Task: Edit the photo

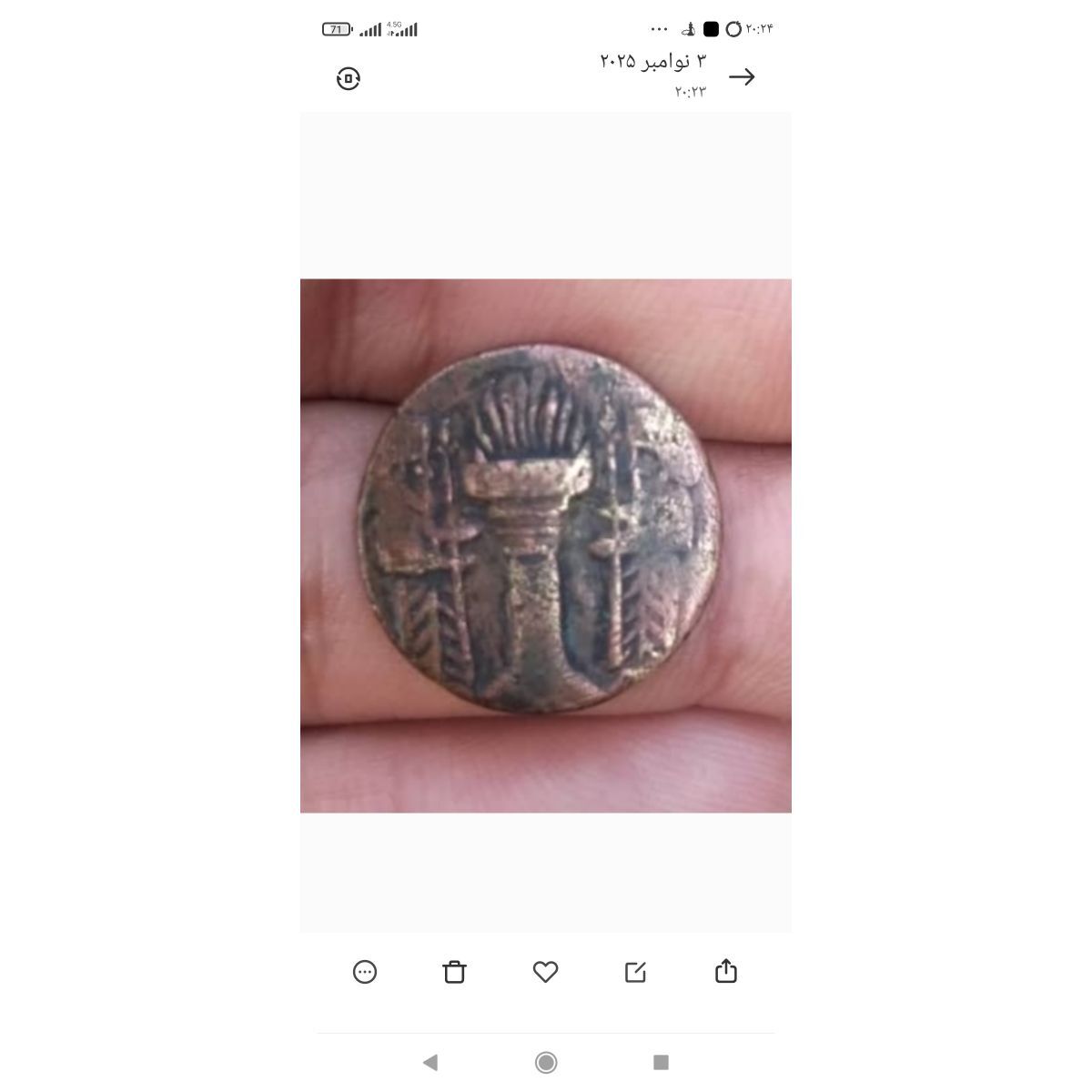Action: [635, 972]
